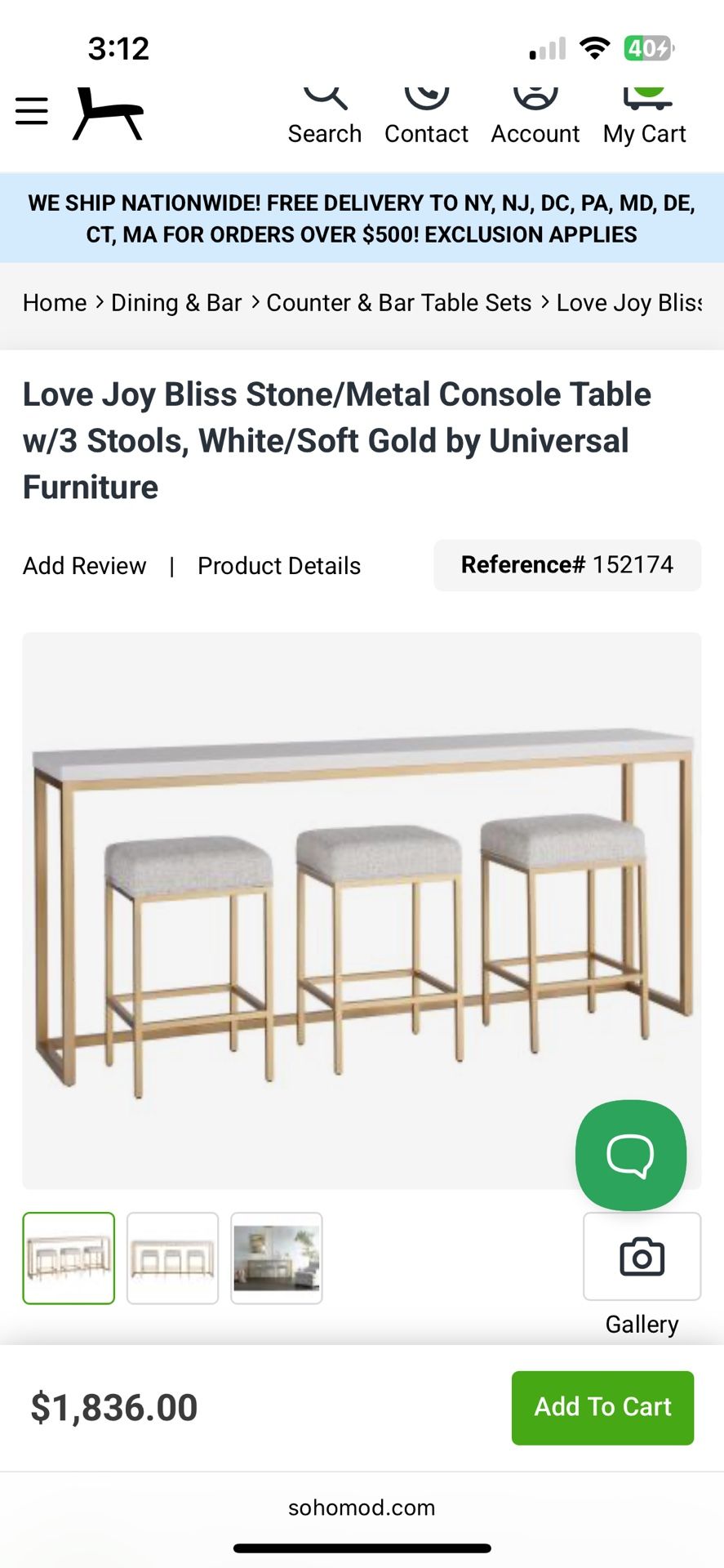724x1568 pixels.
Task: Open the live chat bubble
Action: (631, 1155)
